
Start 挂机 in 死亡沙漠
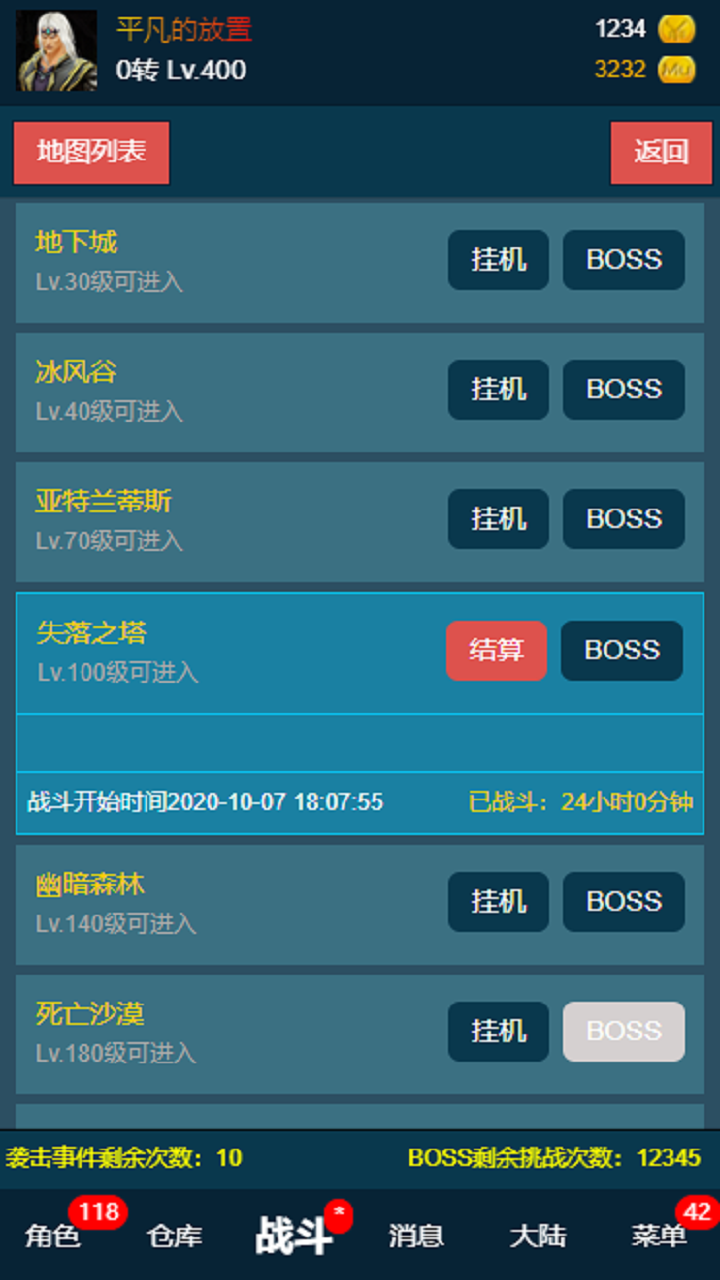pos(498,1031)
